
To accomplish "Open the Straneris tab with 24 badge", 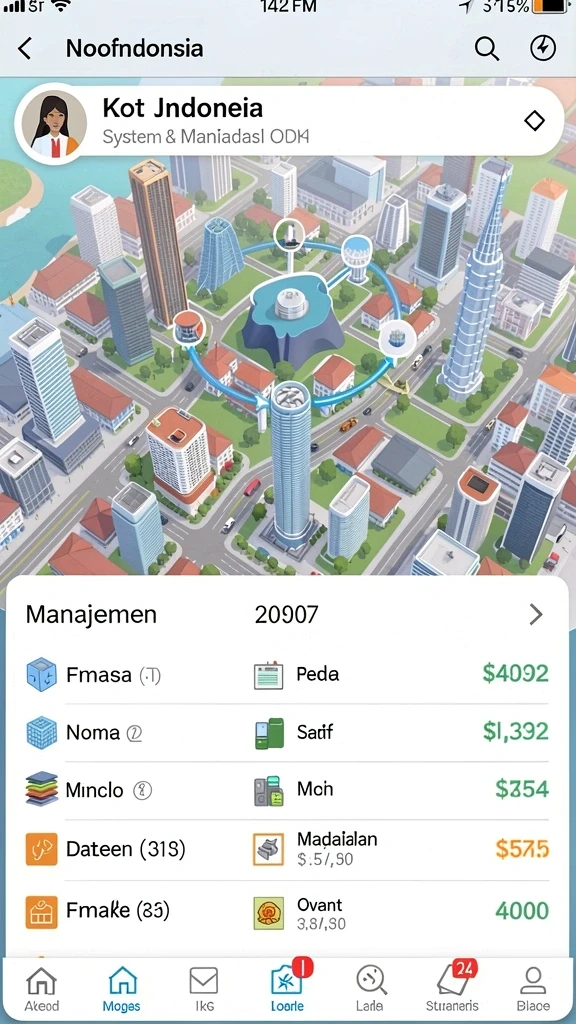I will point(452,989).
